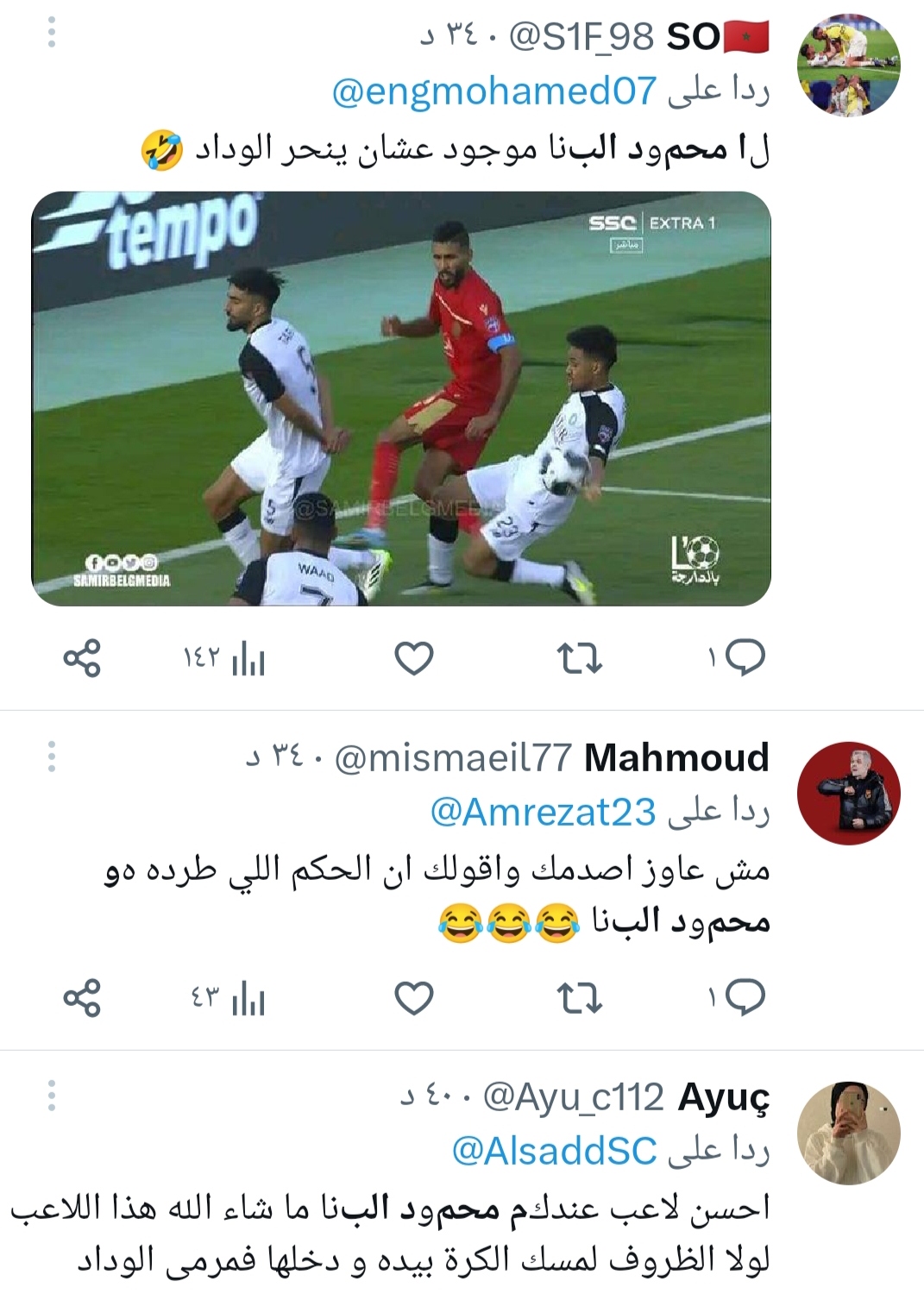Open overflow menu on Mahmoud's tweet

(x=52, y=757)
